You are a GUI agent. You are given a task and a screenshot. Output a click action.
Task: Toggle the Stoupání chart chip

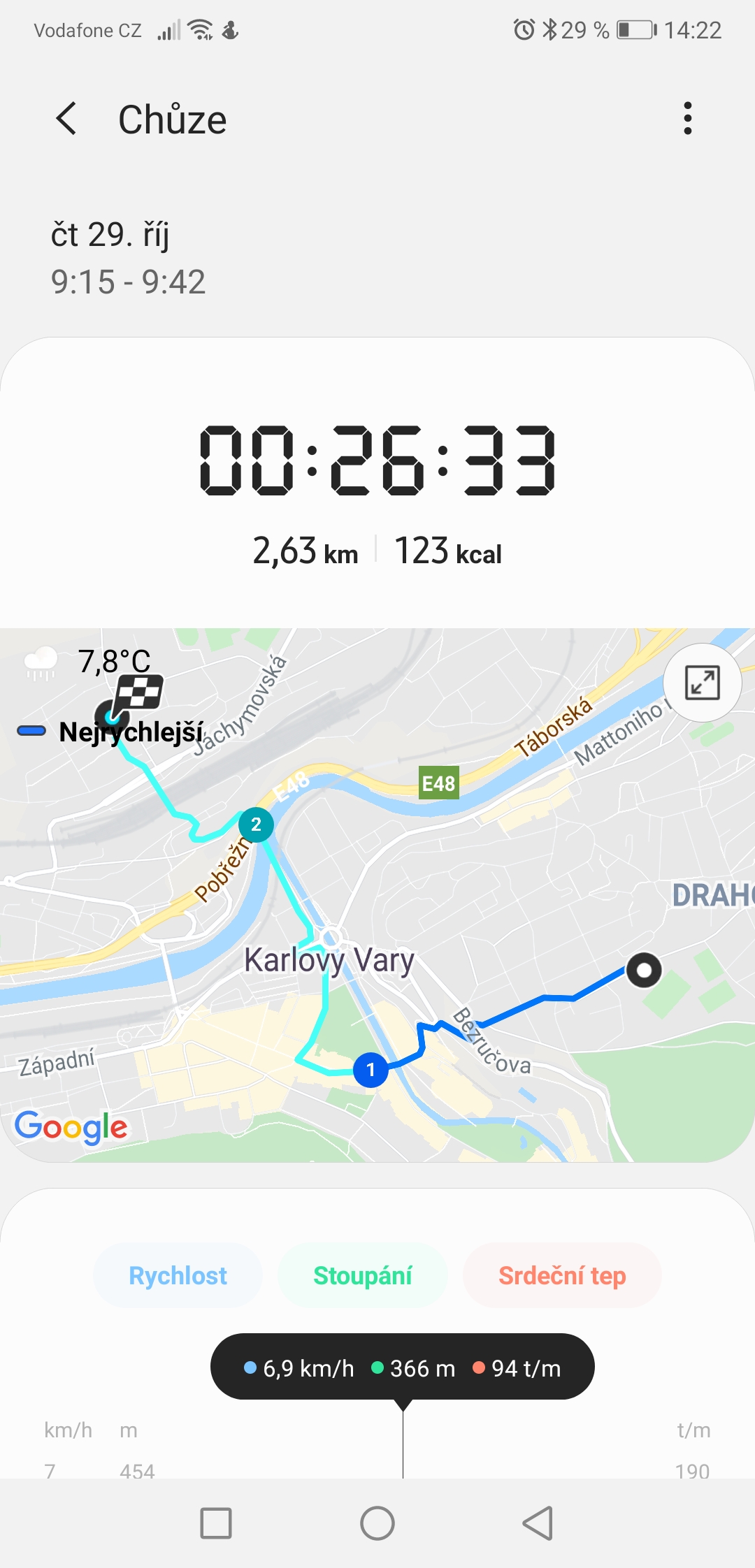coord(363,1276)
